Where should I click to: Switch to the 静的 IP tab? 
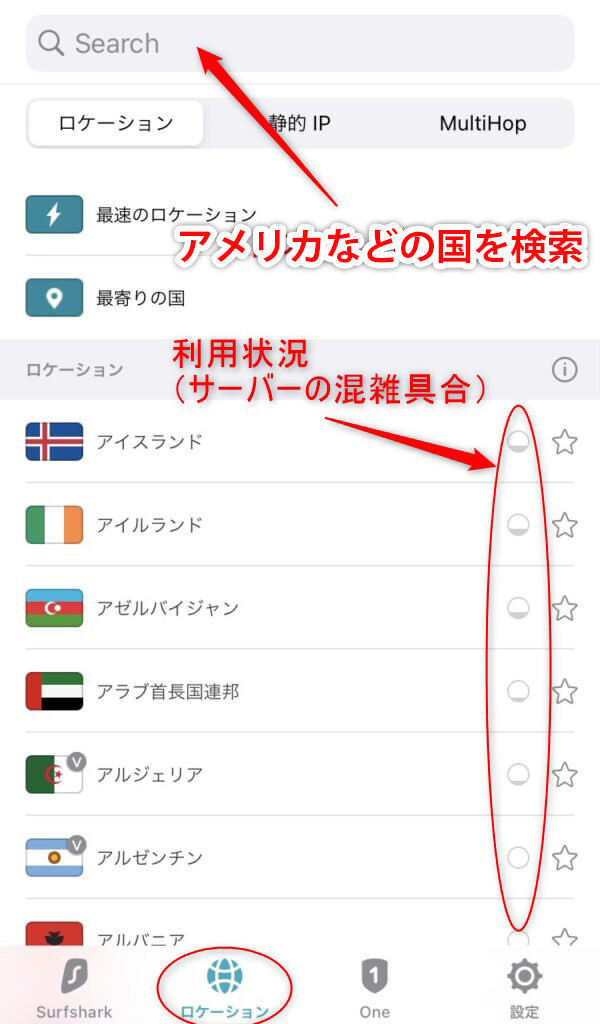[x=298, y=124]
